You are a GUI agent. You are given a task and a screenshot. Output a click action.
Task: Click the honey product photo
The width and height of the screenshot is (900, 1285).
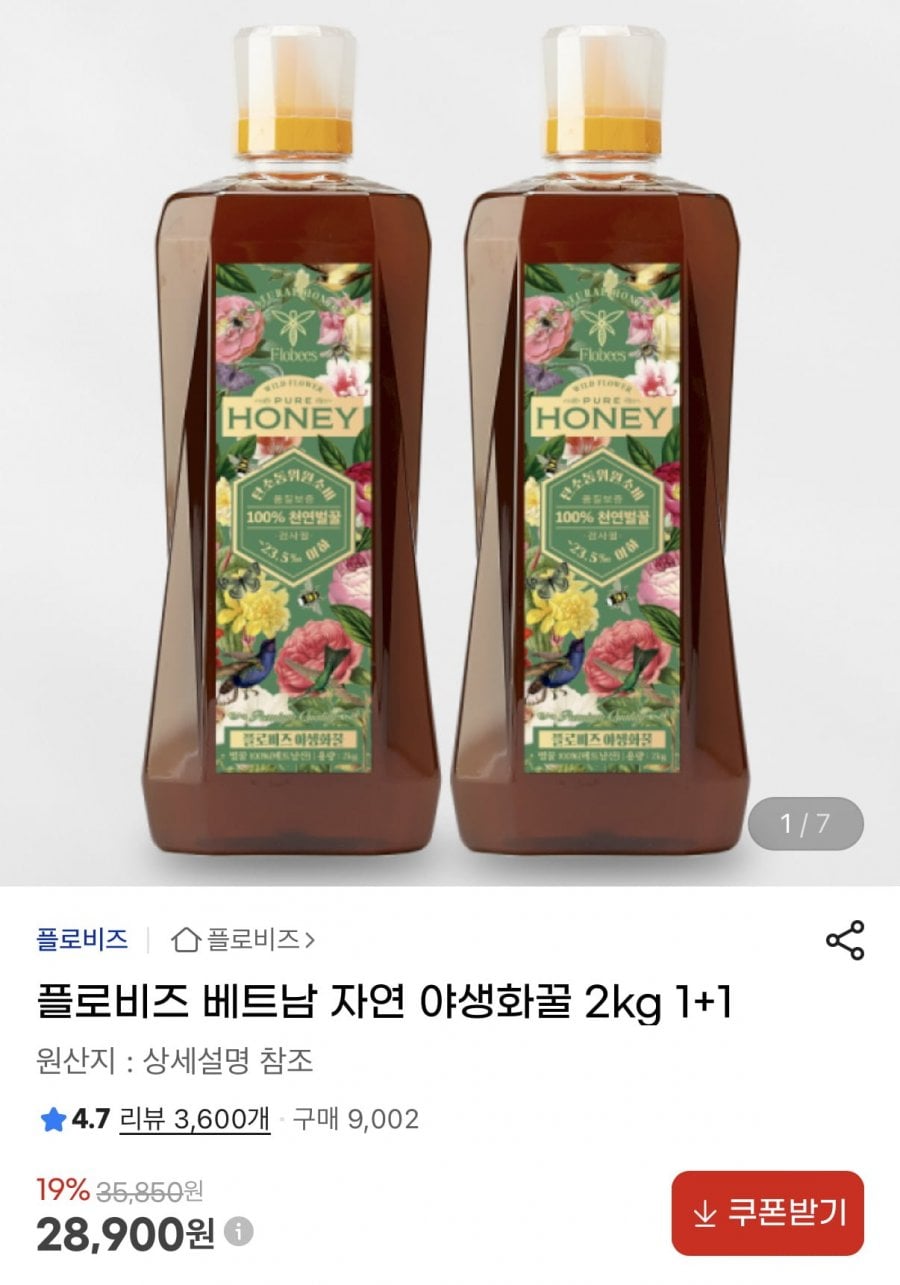450,440
